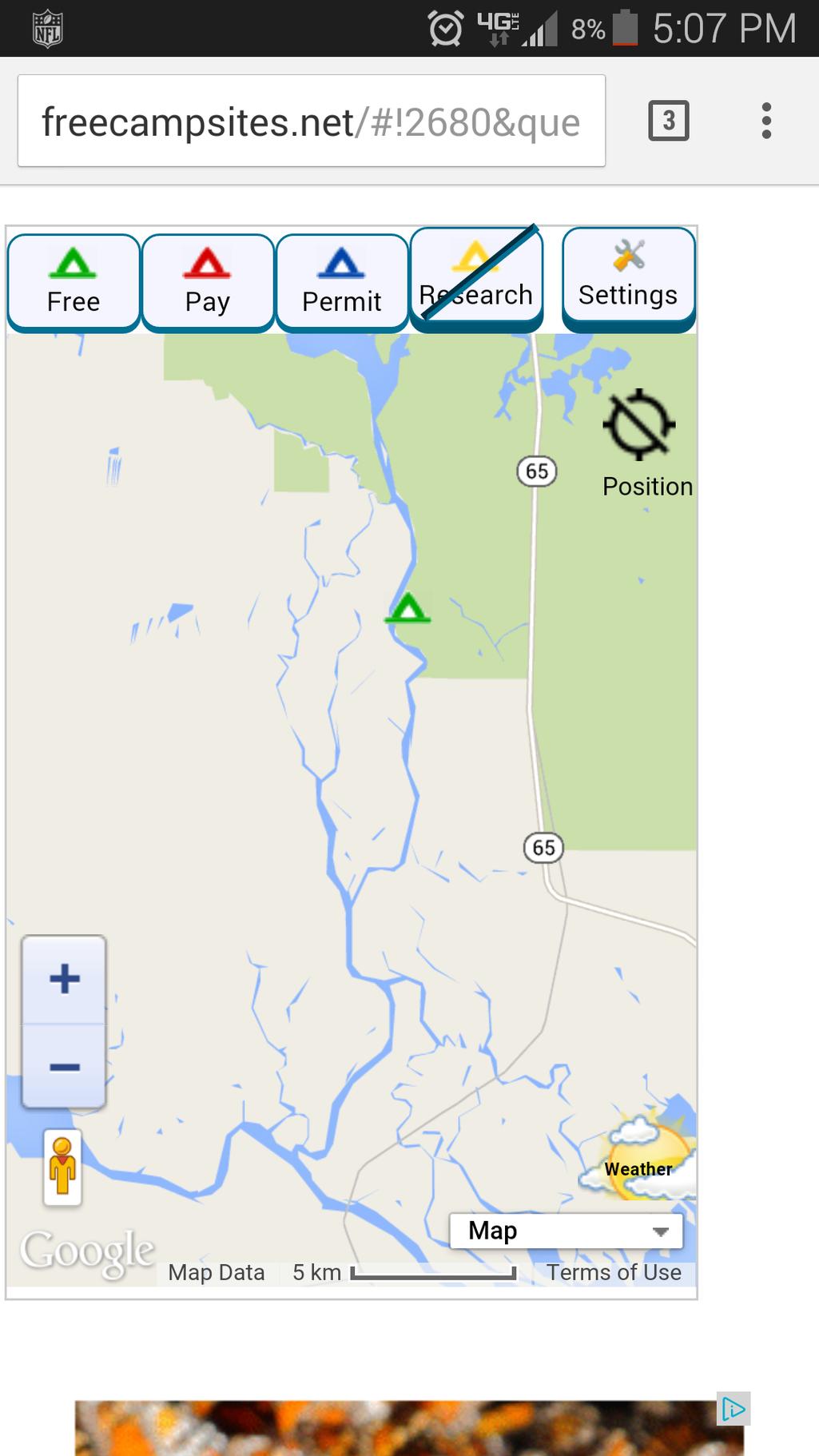819x1456 pixels.
Task: Tap the browser address bar
Action: click(311, 121)
